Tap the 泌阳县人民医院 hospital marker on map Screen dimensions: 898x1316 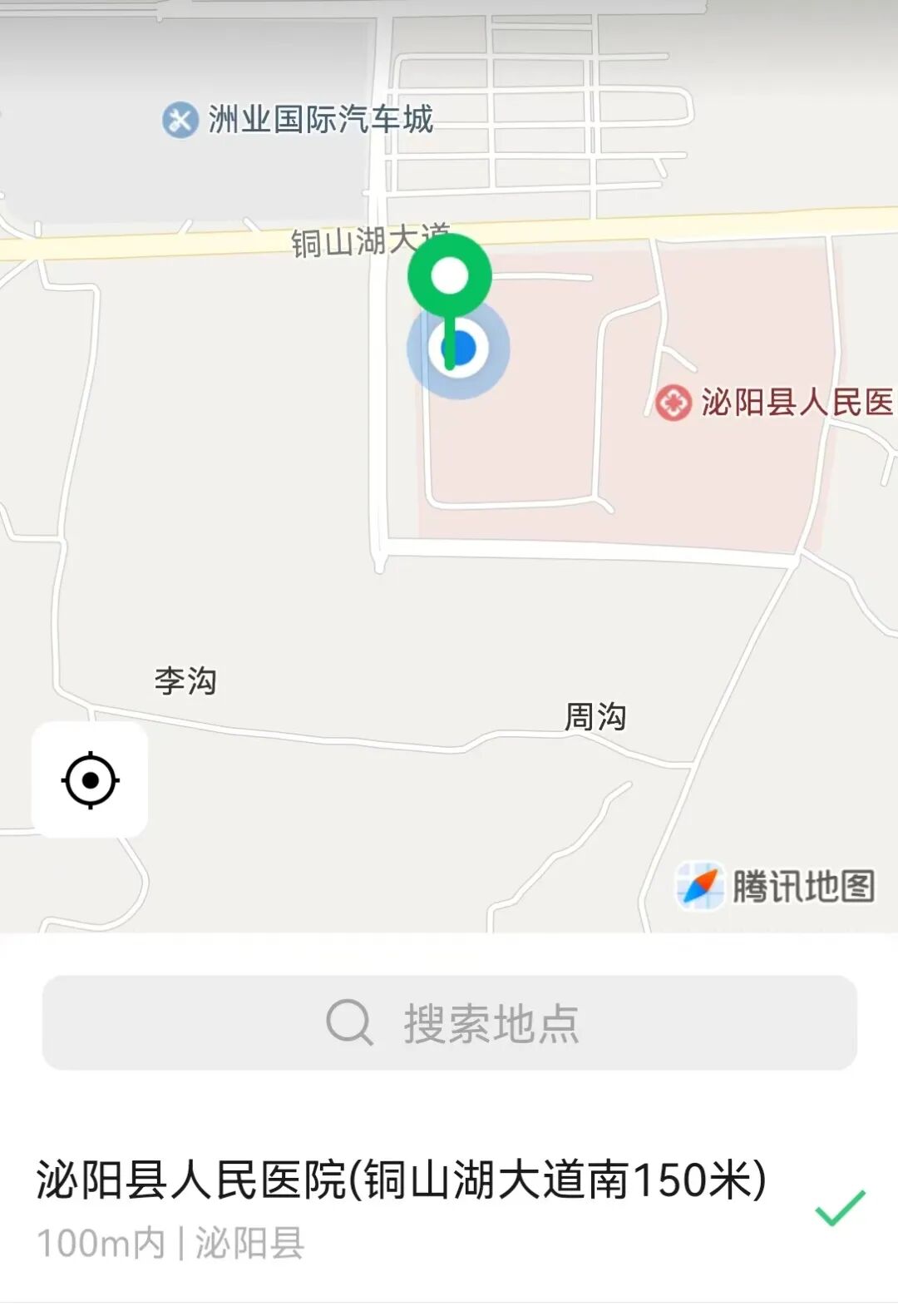673,403
